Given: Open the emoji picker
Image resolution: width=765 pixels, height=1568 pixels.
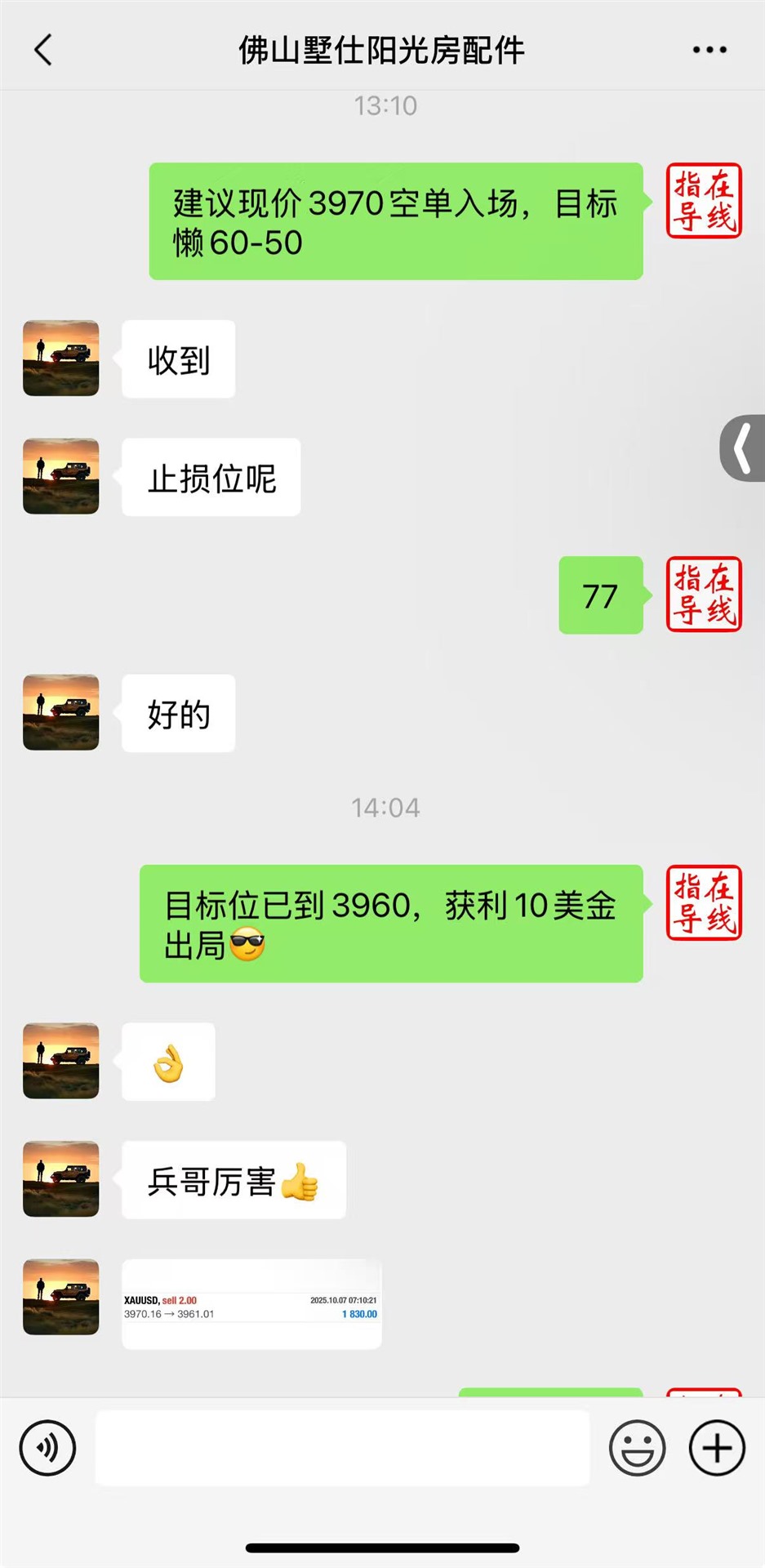Looking at the screenshot, I should click(637, 1448).
